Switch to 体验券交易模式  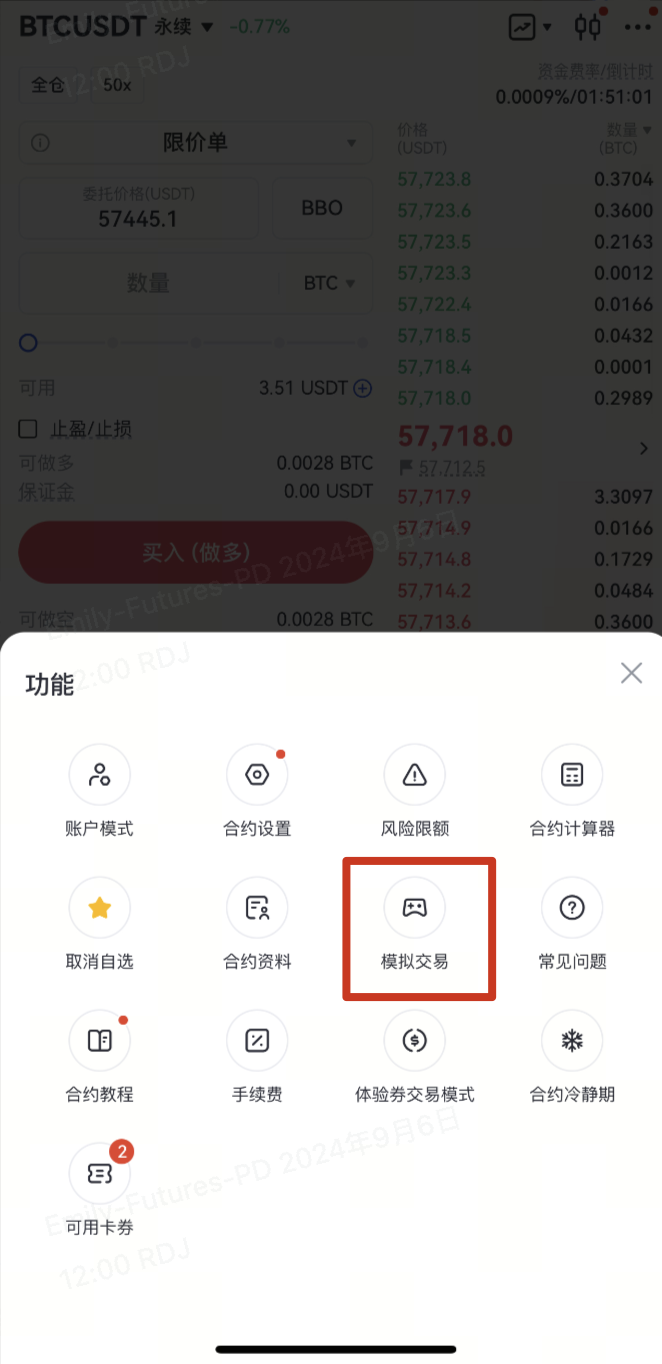coord(414,1041)
